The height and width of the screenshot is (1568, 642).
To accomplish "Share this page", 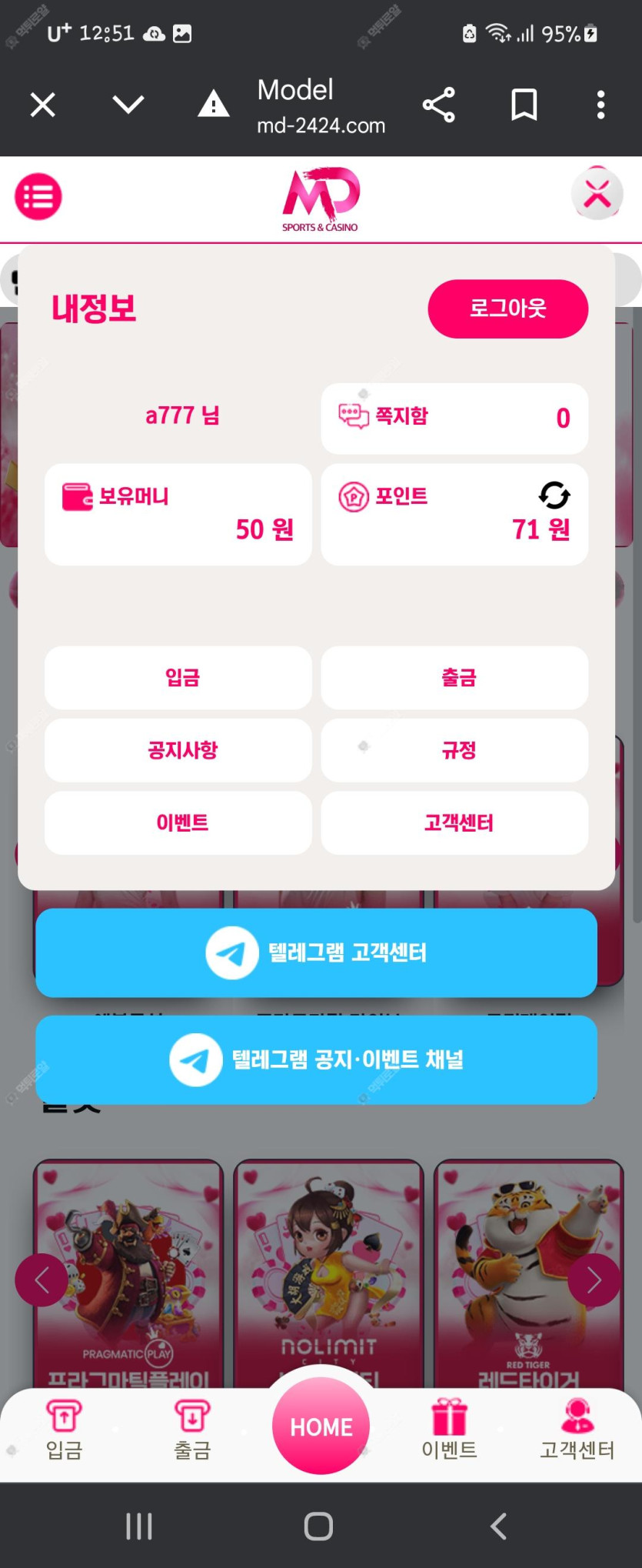I will (x=439, y=105).
